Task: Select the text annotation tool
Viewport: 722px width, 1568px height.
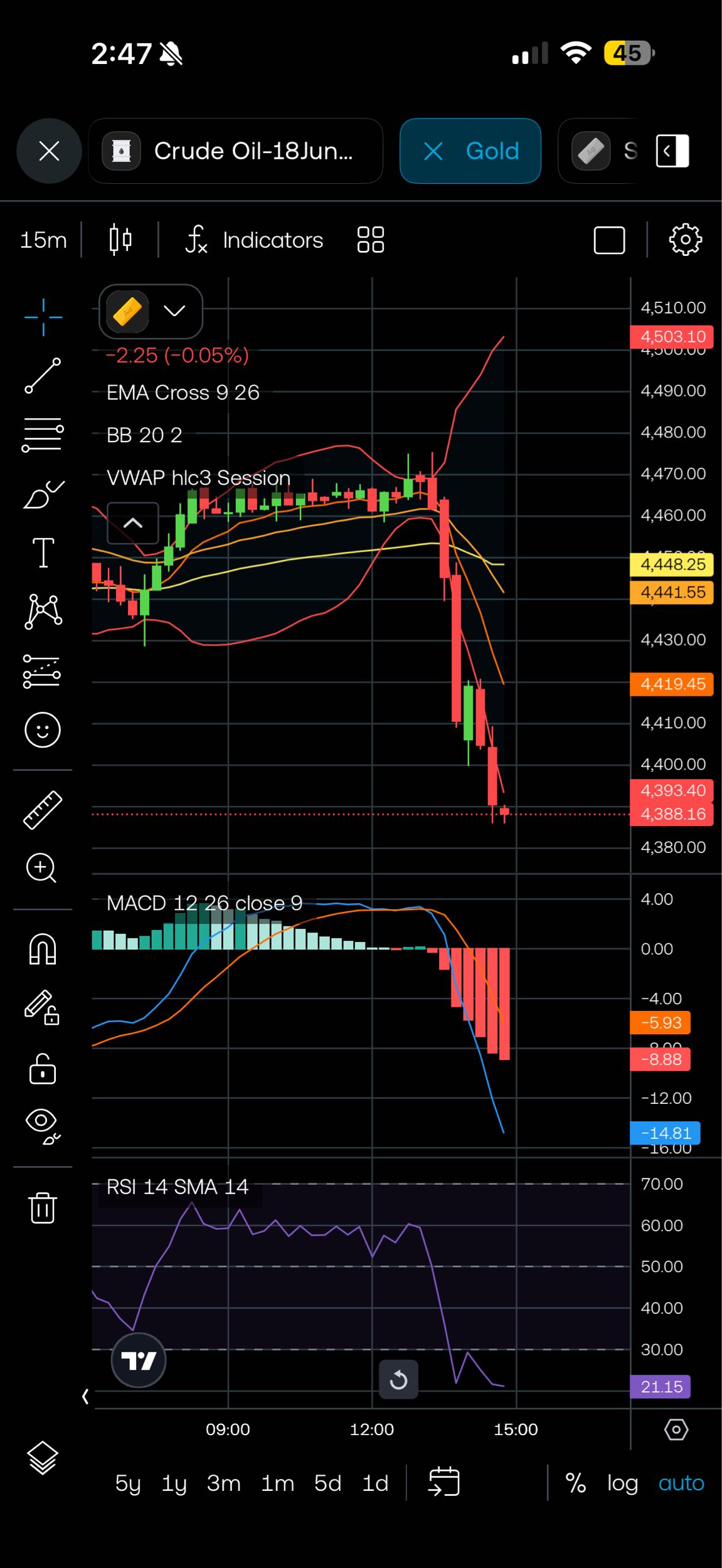Action: (x=43, y=553)
